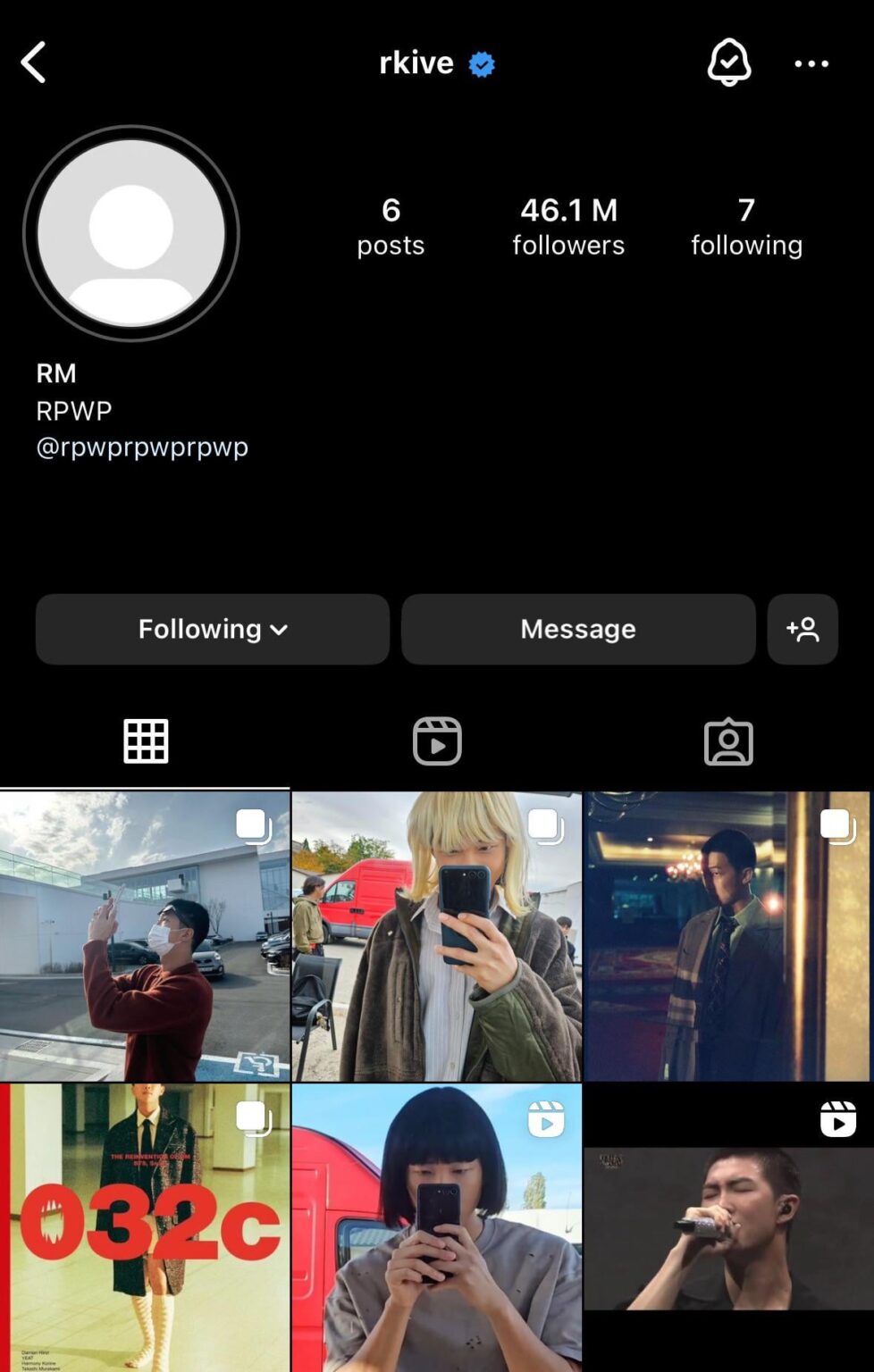Switch to the tagged photos tab
874x1372 pixels.
pos(728,741)
